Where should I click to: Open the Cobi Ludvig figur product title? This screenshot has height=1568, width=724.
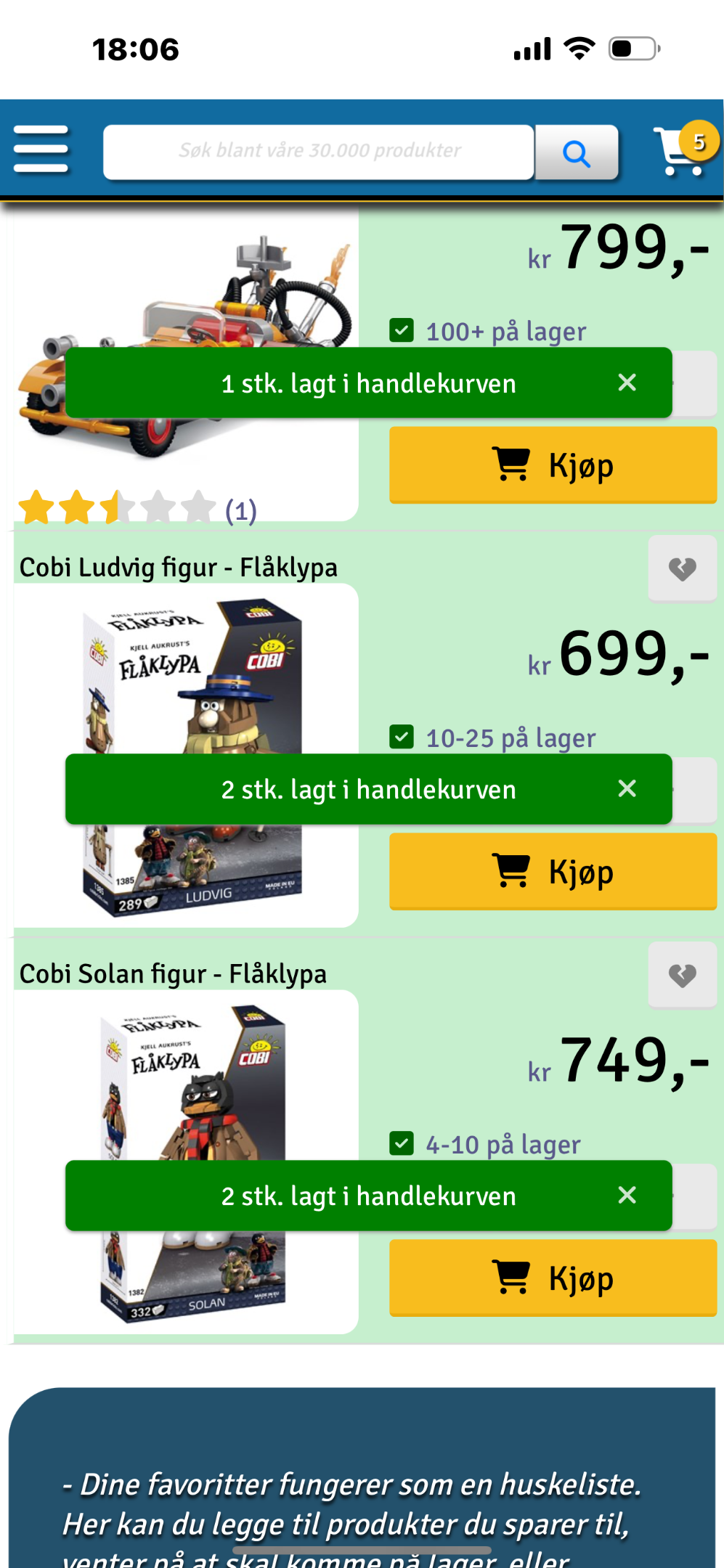click(x=179, y=567)
